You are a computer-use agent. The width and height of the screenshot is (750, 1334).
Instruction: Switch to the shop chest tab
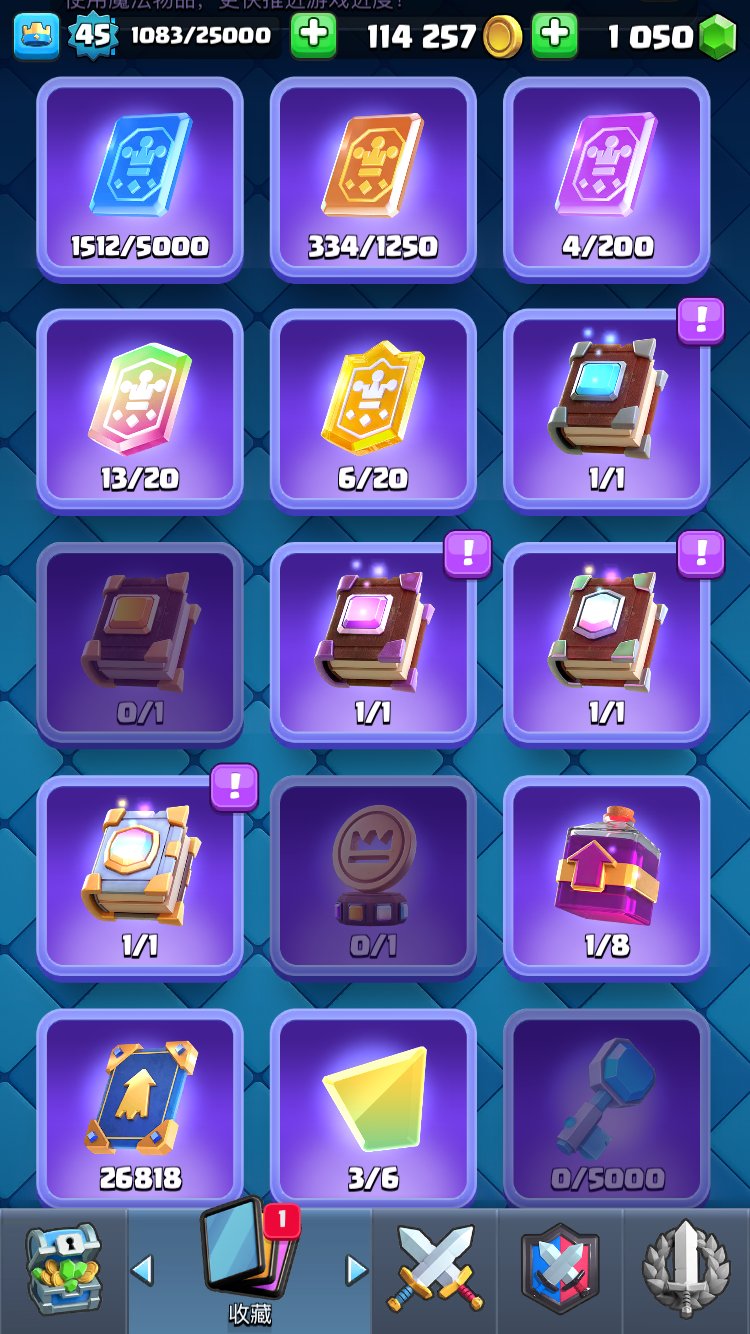pyautogui.click(x=63, y=1270)
